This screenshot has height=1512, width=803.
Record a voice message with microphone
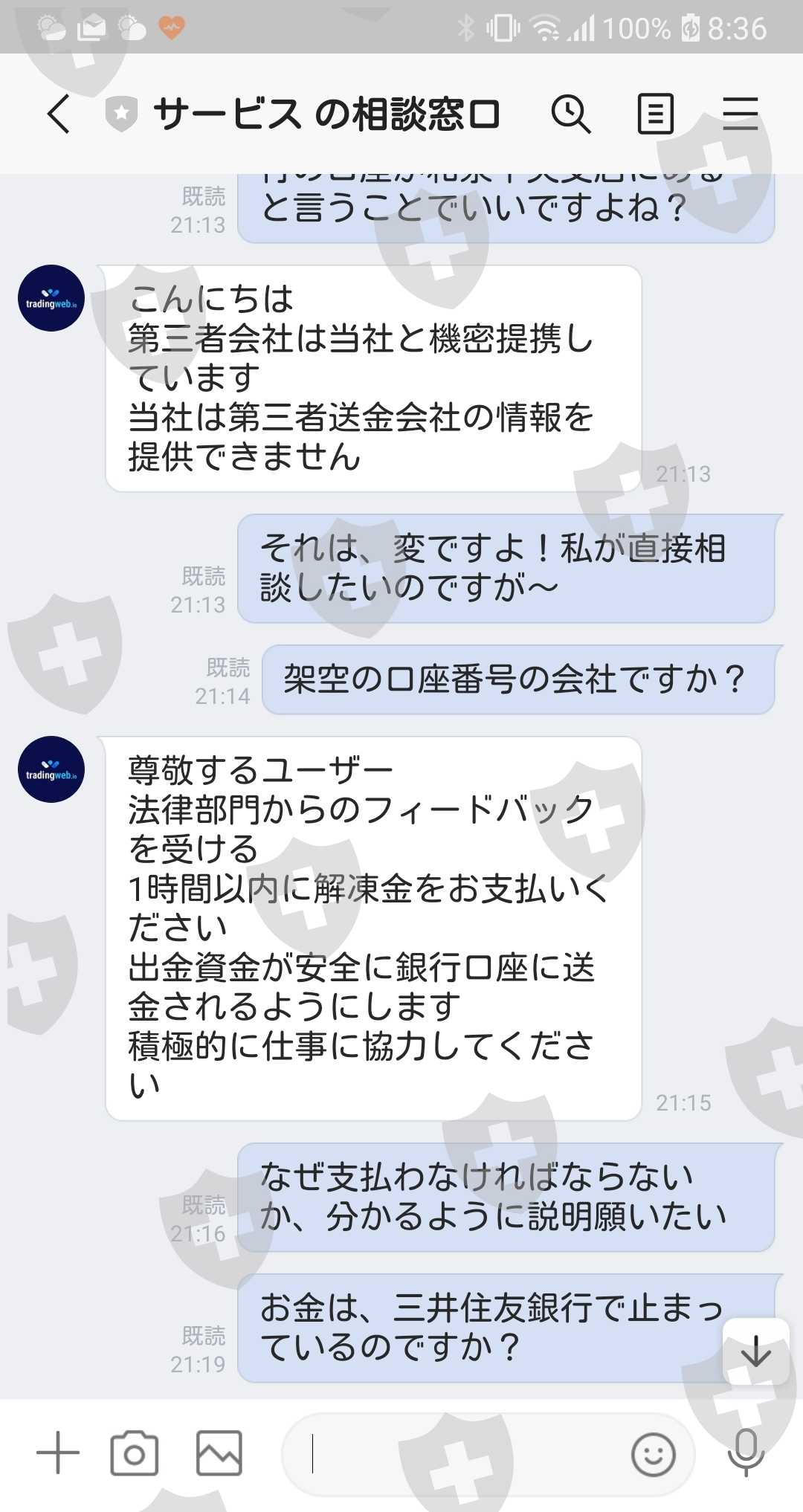coord(746,1453)
